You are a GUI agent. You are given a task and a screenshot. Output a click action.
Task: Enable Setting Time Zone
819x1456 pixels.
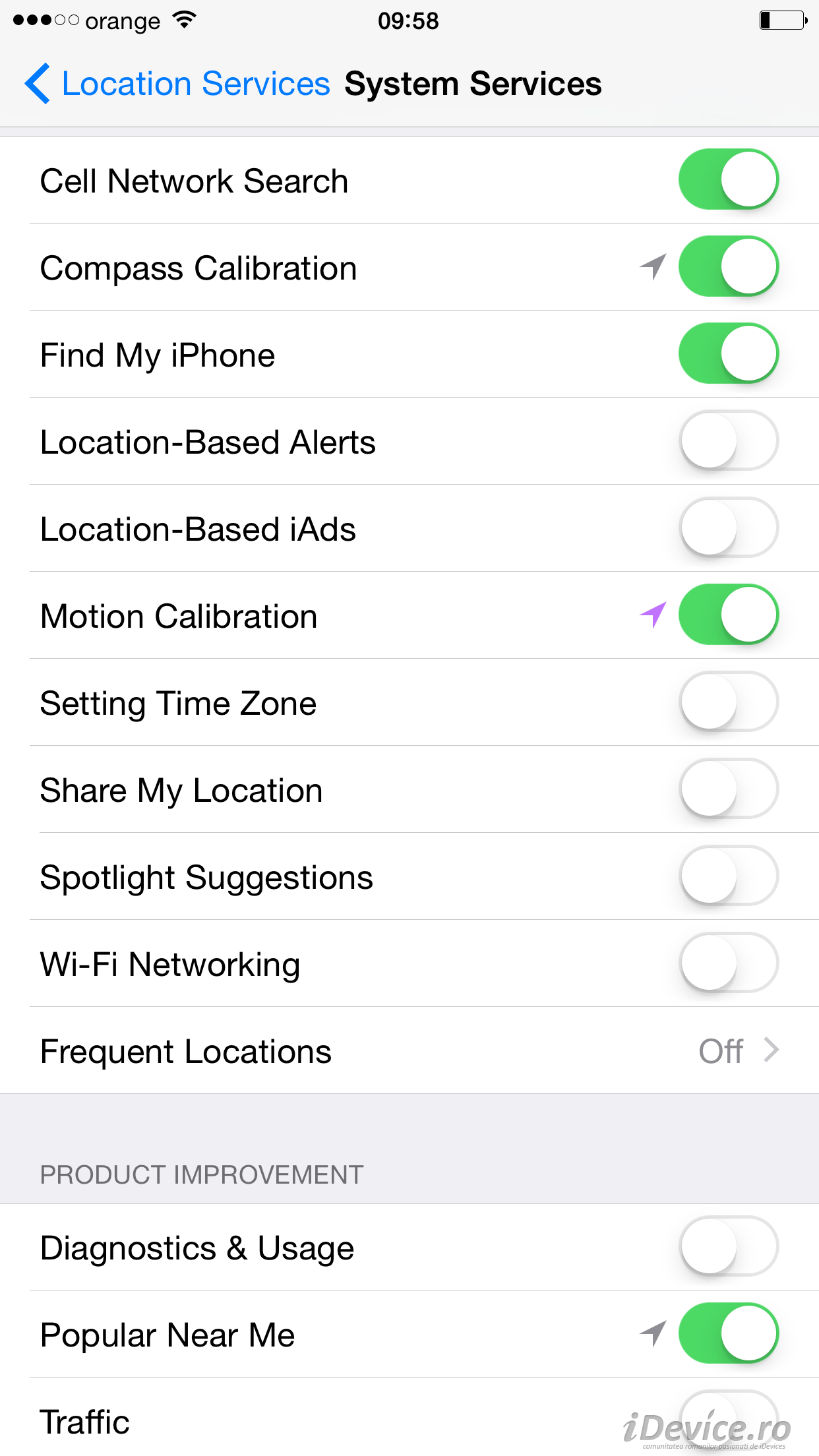728,702
